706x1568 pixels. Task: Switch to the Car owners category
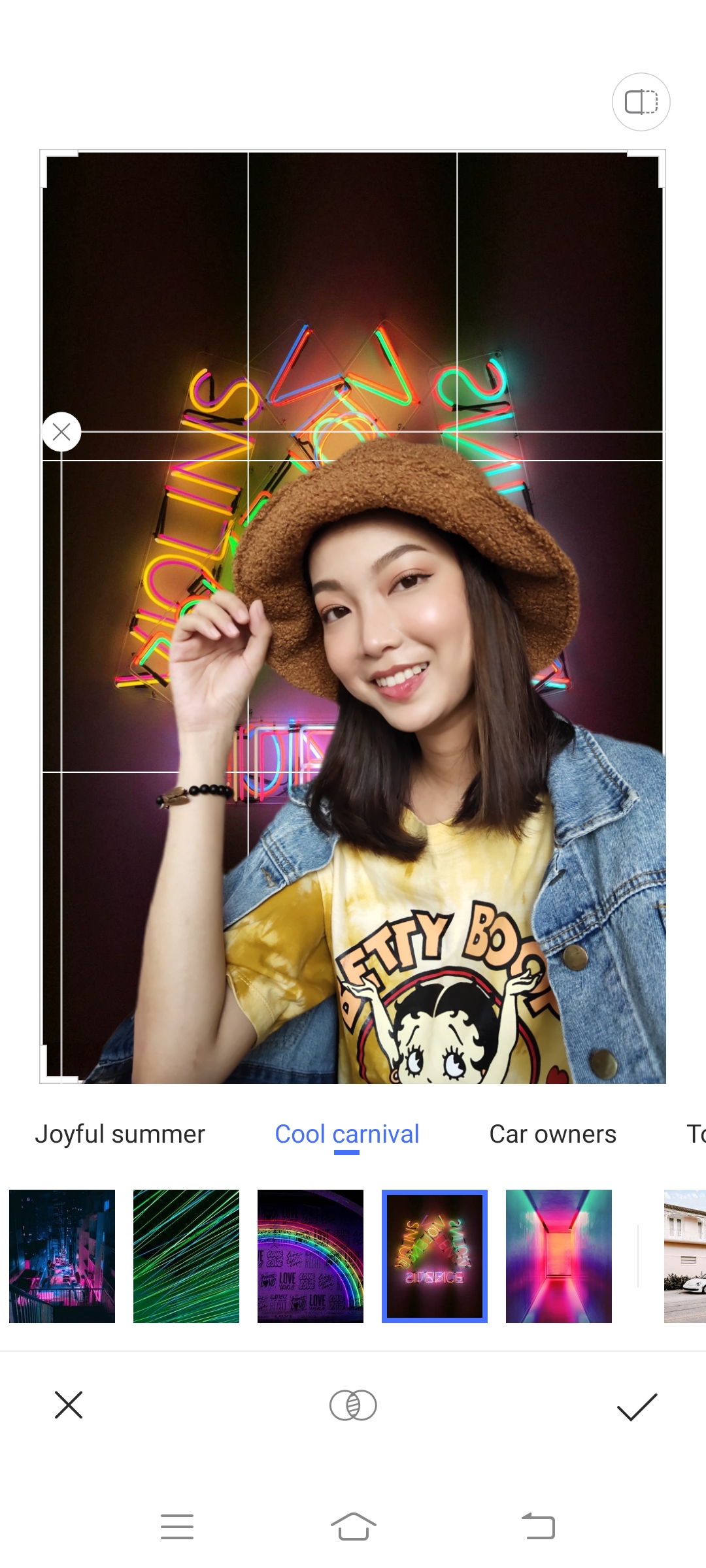tap(552, 1134)
